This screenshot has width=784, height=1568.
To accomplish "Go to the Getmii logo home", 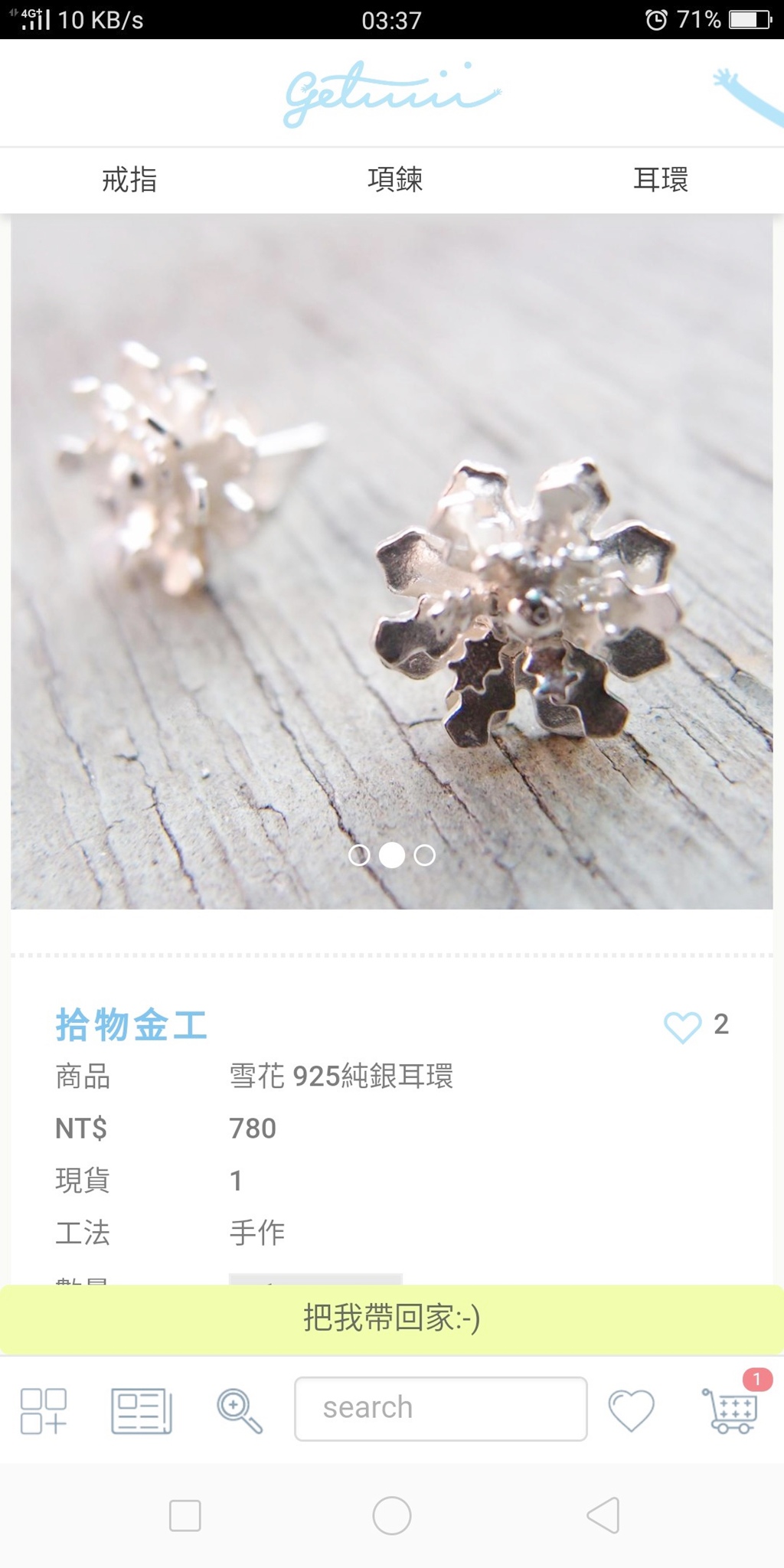I will click(392, 93).
